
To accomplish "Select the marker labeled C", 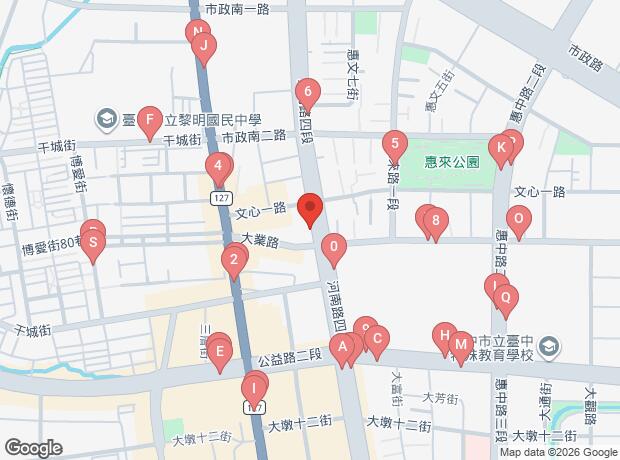I will click(x=376, y=339).
